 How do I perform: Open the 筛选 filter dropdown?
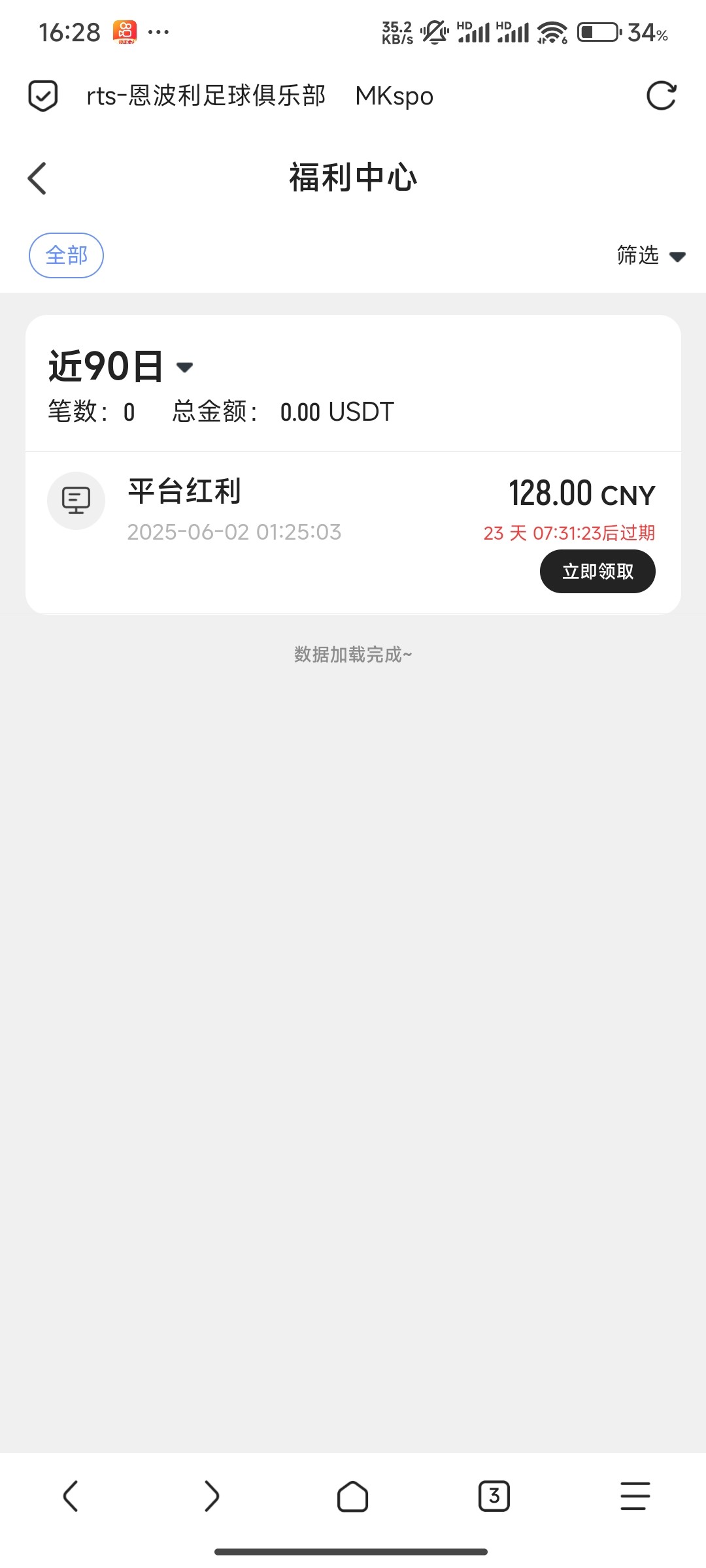[x=651, y=255]
